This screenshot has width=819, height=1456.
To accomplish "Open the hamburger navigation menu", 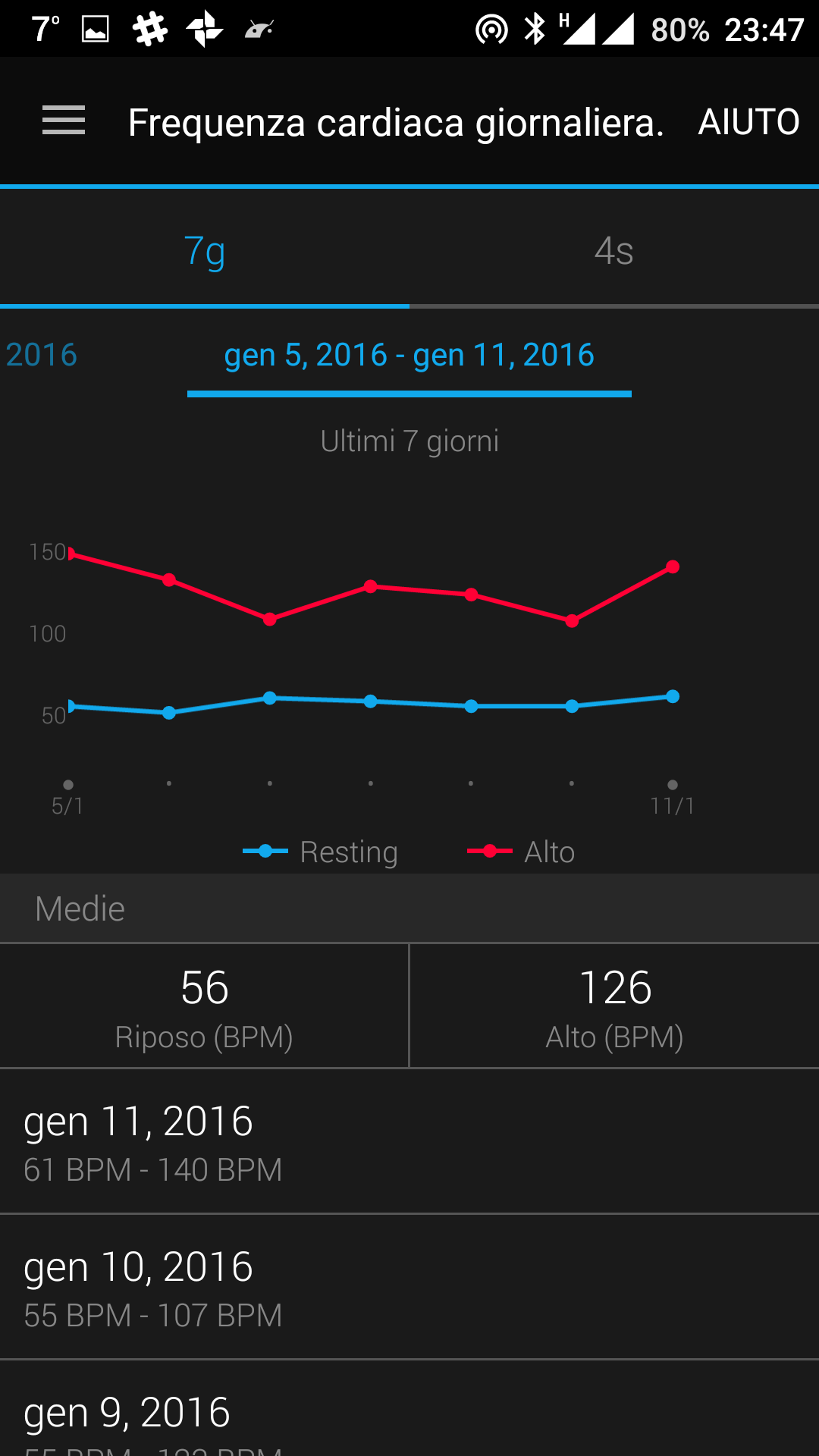I will pyautogui.click(x=64, y=121).
